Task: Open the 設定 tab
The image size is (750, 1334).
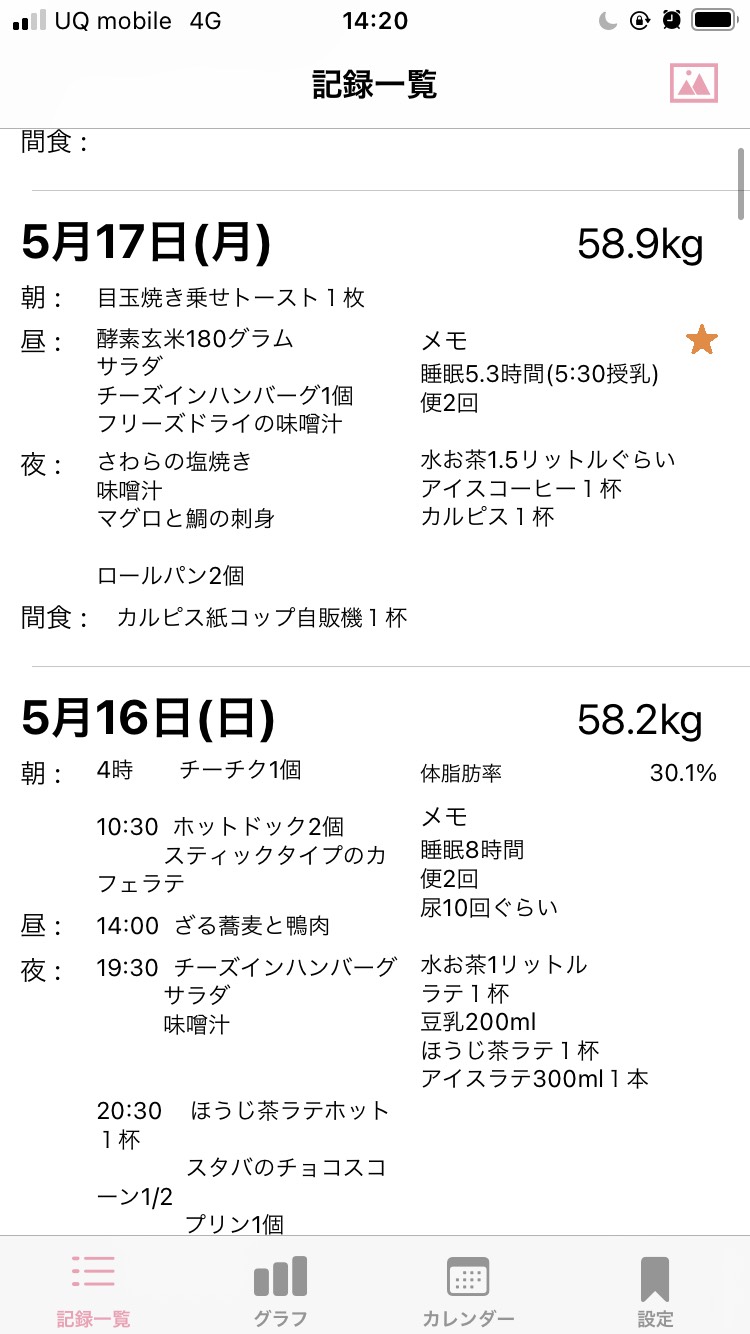Action: (655, 1289)
